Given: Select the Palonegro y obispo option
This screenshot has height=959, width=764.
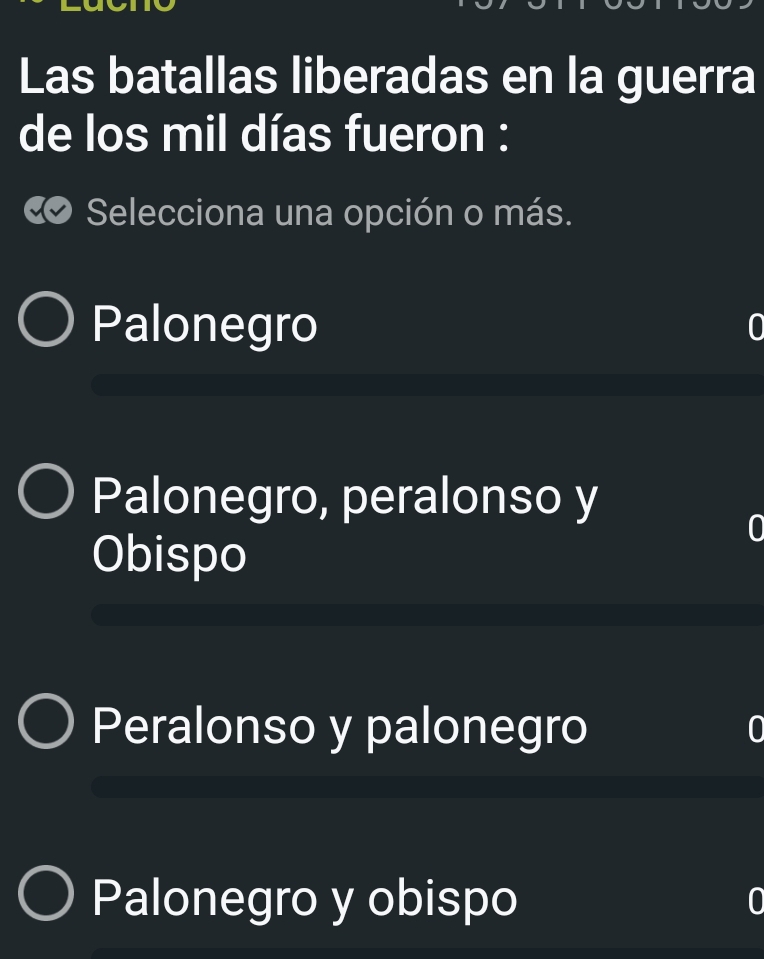Looking at the screenshot, I should pos(303,898).
